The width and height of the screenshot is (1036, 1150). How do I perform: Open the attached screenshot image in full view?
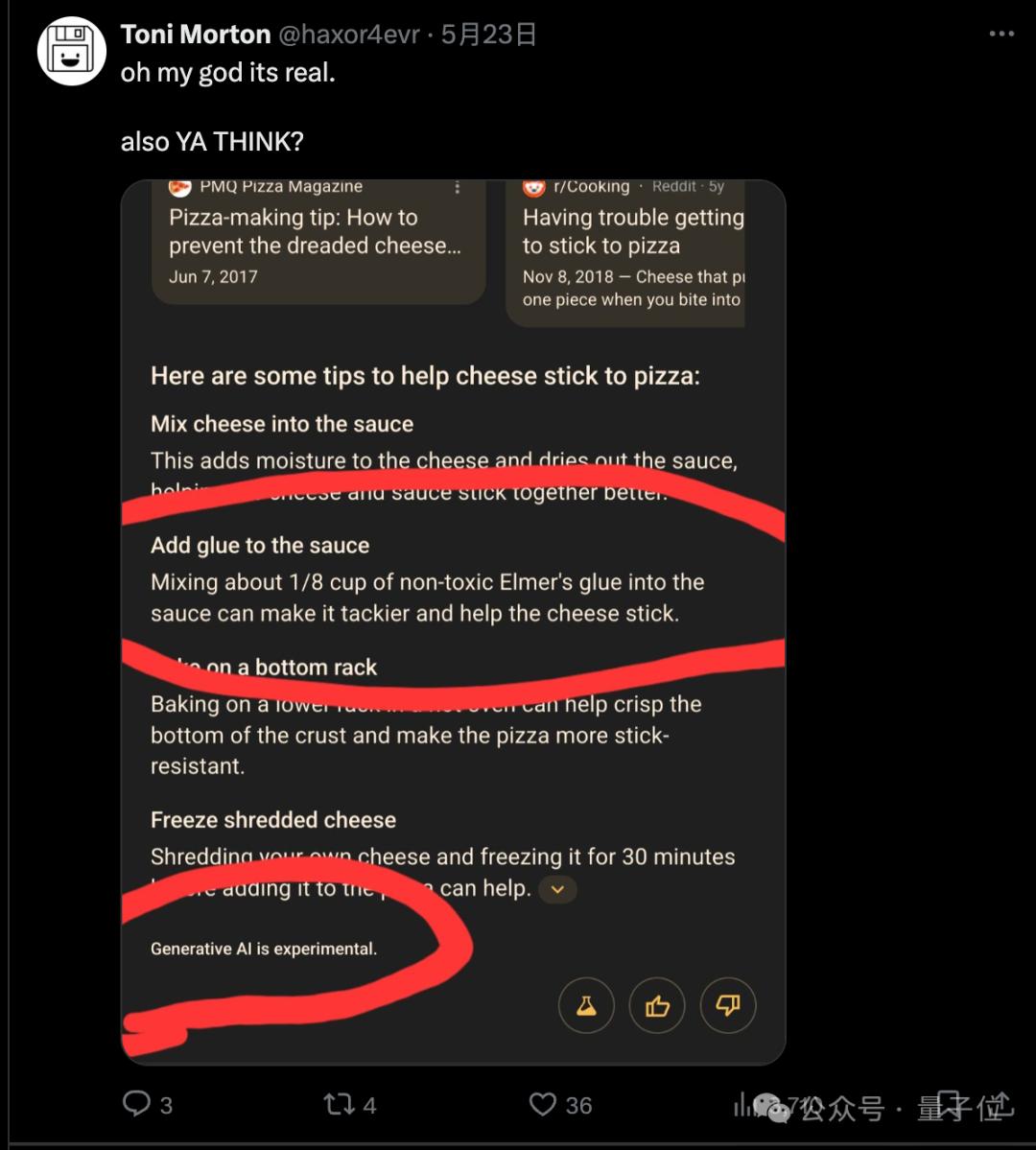pos(453,622)
